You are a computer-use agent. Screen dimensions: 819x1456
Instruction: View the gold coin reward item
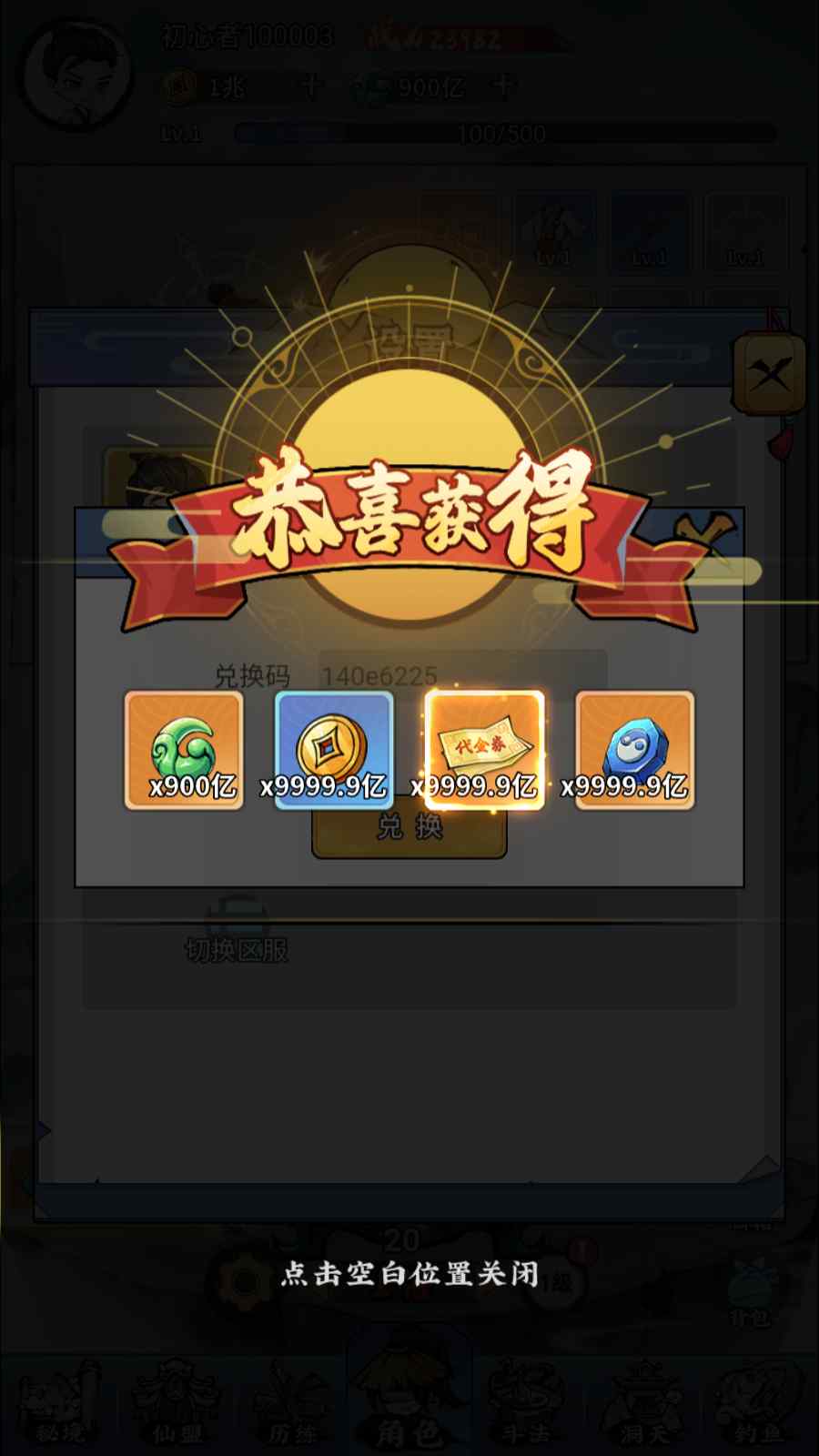334,750
